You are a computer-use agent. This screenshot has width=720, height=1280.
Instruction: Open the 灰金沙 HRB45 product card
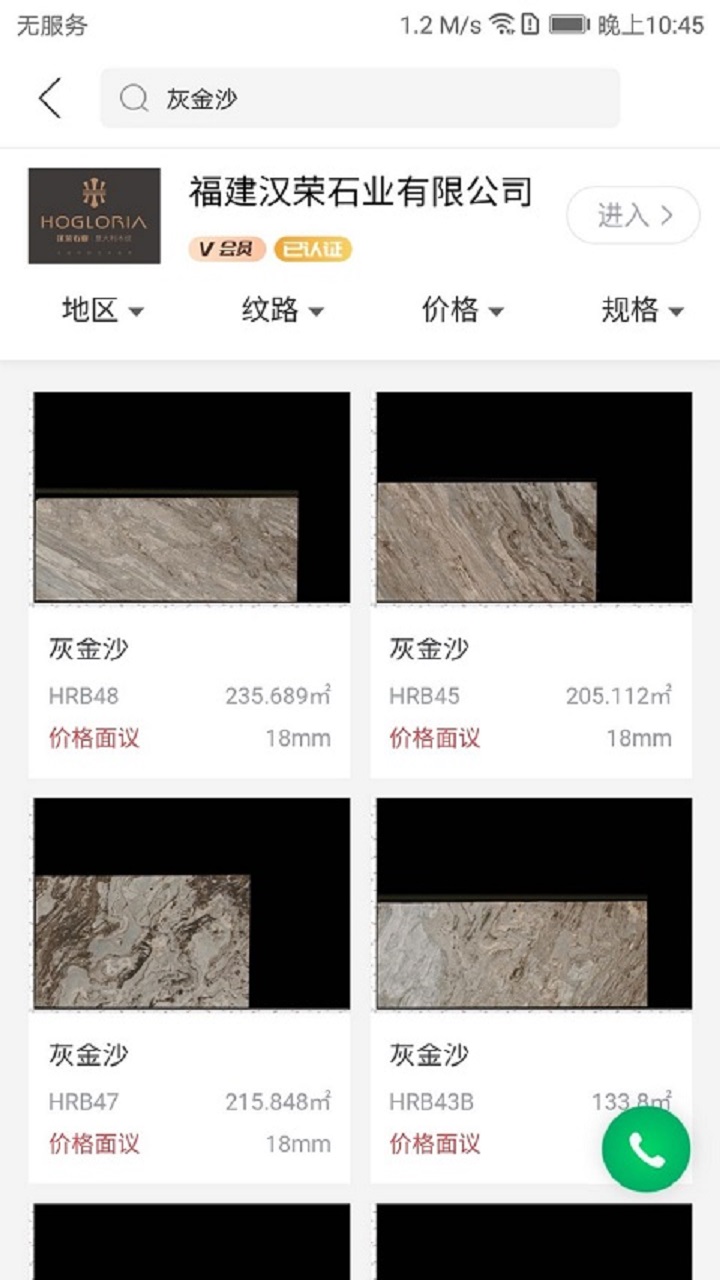click(532, 585)
